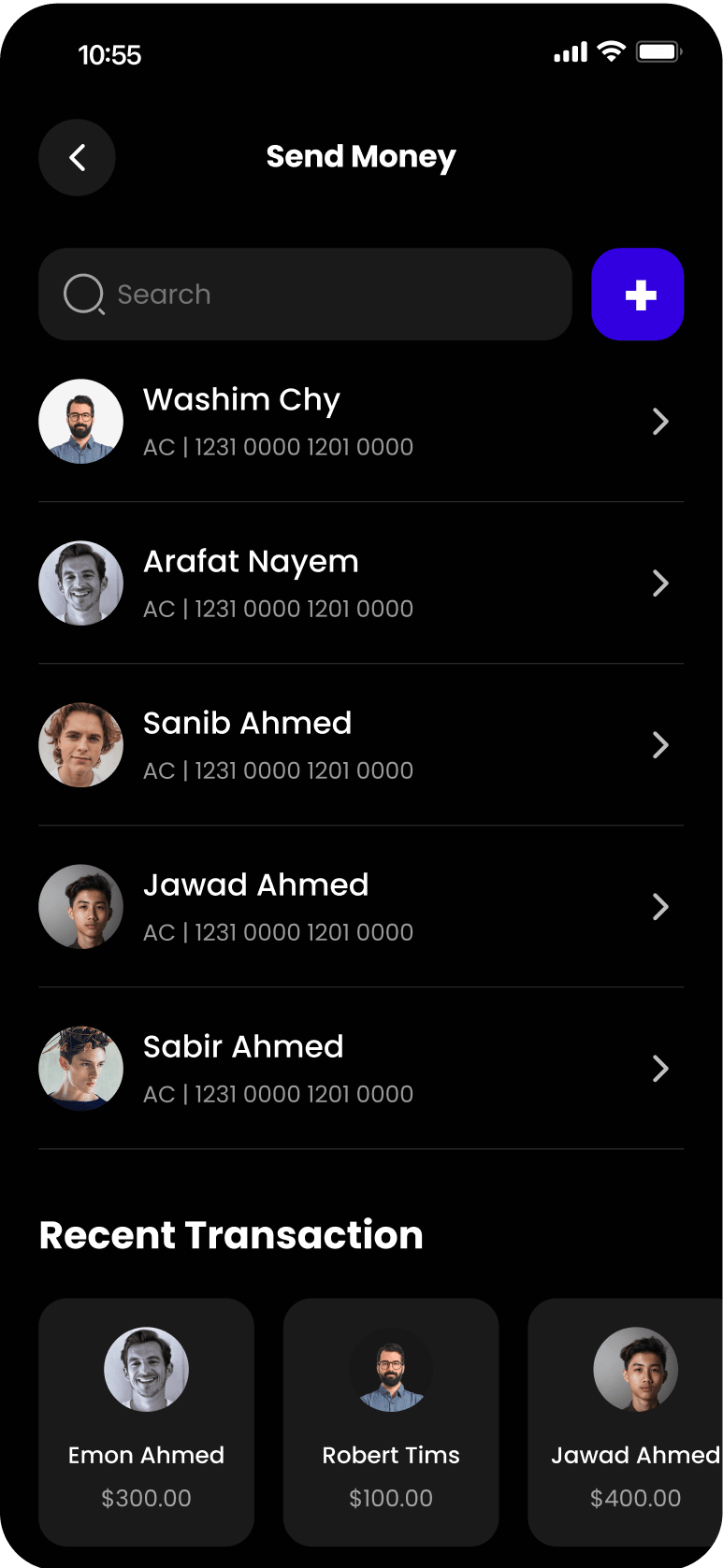
Task: Tap the $400.00 amount under Jawad Ahmed
Action: (x=635, y=1497)
